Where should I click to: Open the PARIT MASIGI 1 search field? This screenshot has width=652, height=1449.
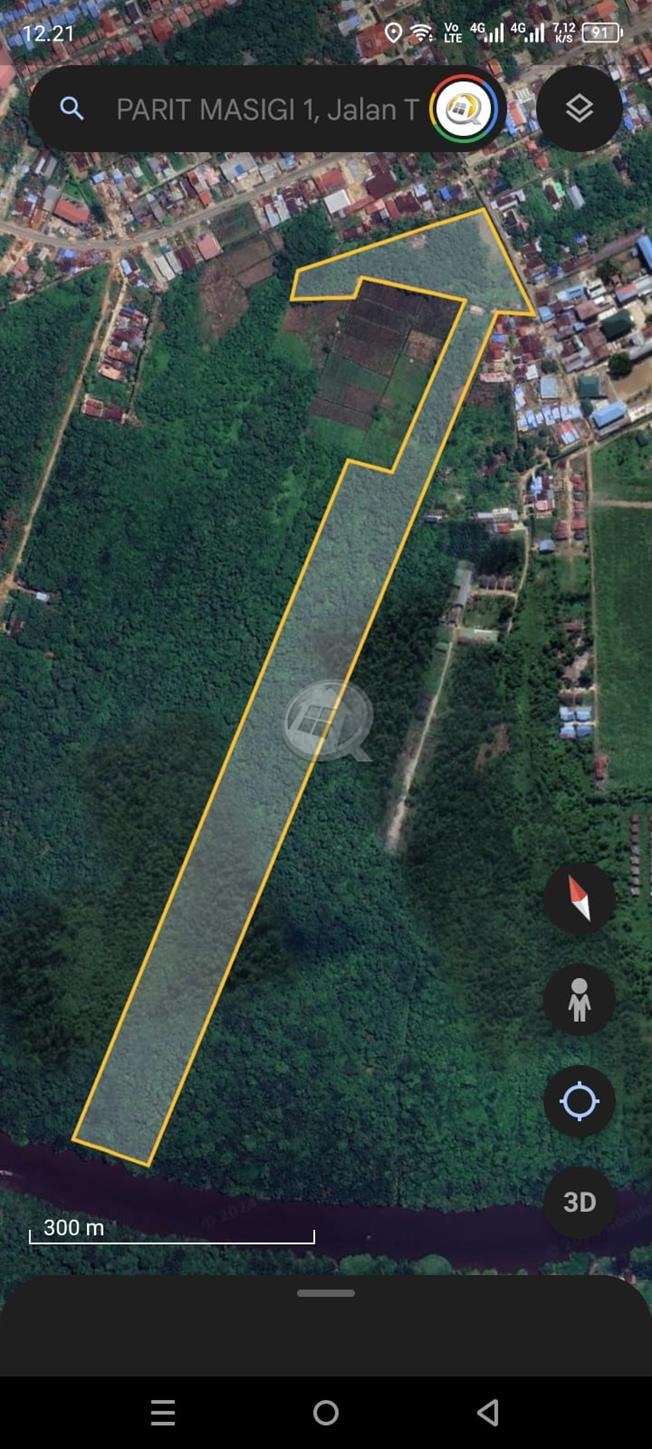point(265,109)
